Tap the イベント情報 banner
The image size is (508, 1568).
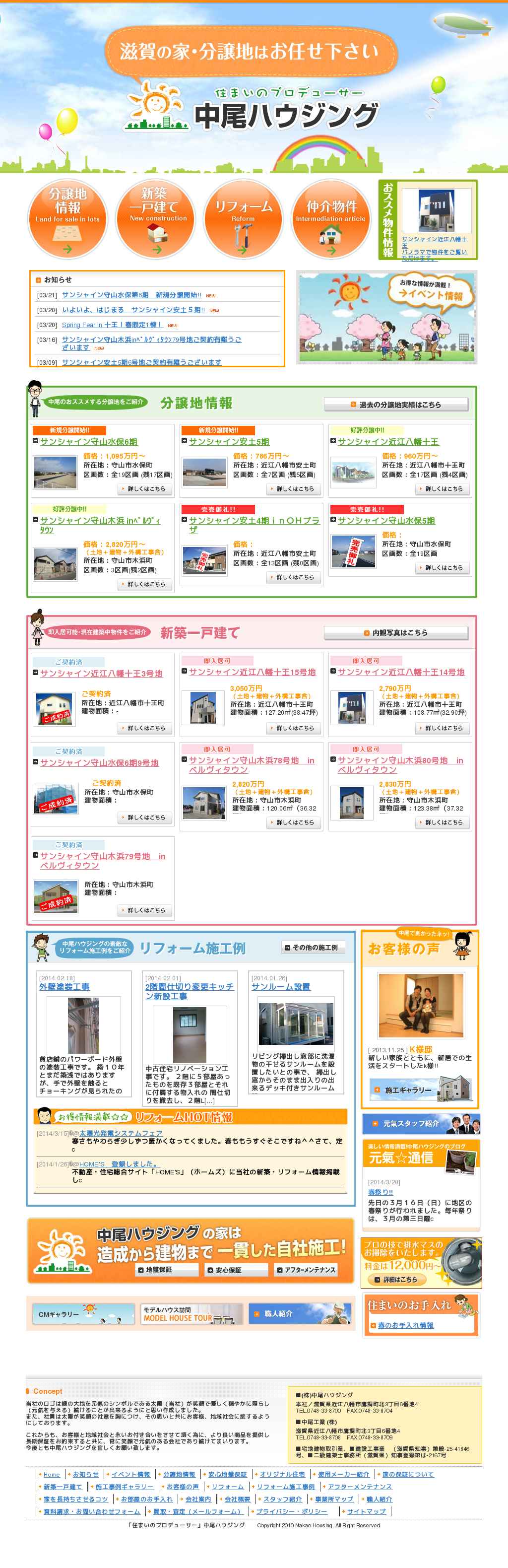point(387,317)
